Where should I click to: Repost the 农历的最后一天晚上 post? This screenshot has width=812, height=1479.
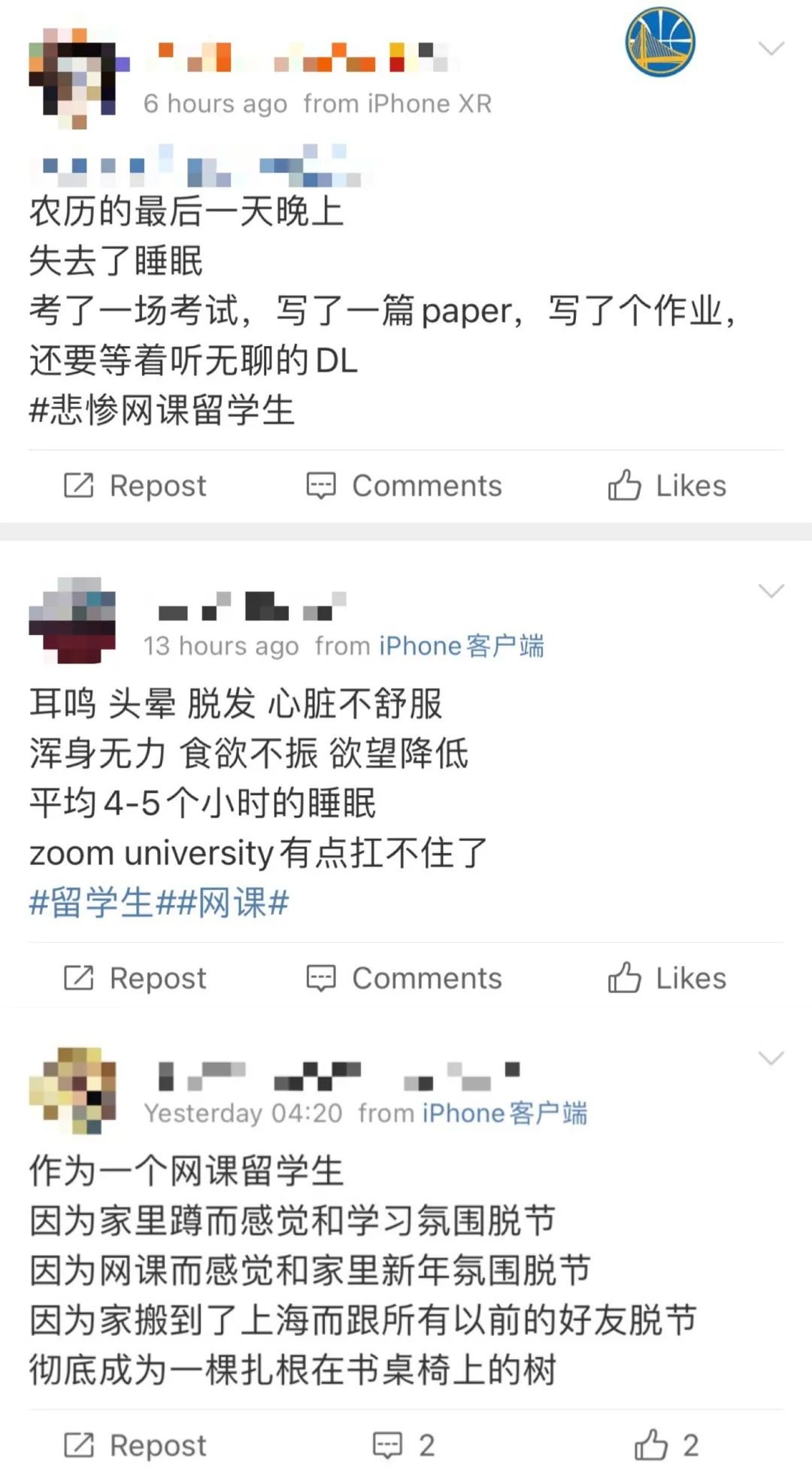(135, 486)
